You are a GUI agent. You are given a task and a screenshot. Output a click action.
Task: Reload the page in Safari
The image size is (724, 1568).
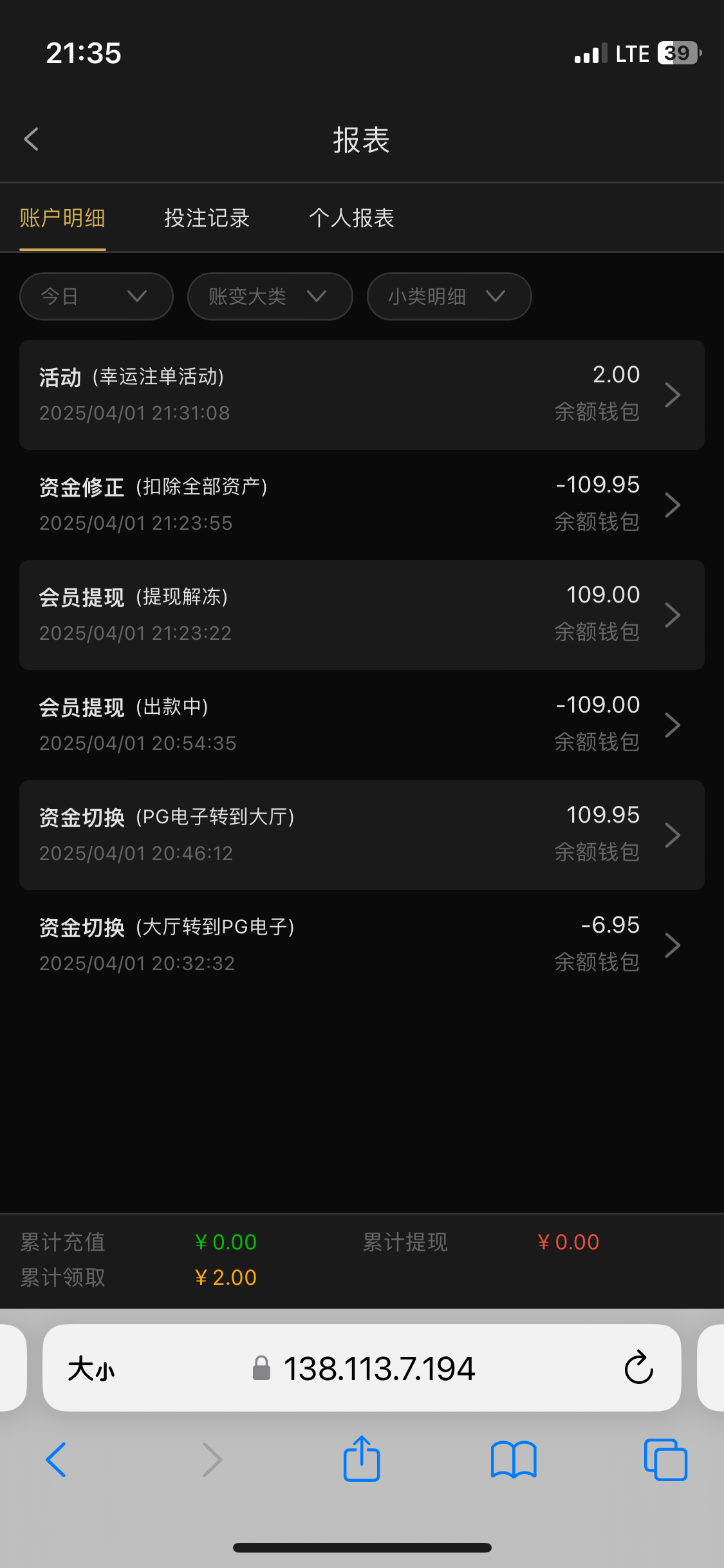(638, 1368)
